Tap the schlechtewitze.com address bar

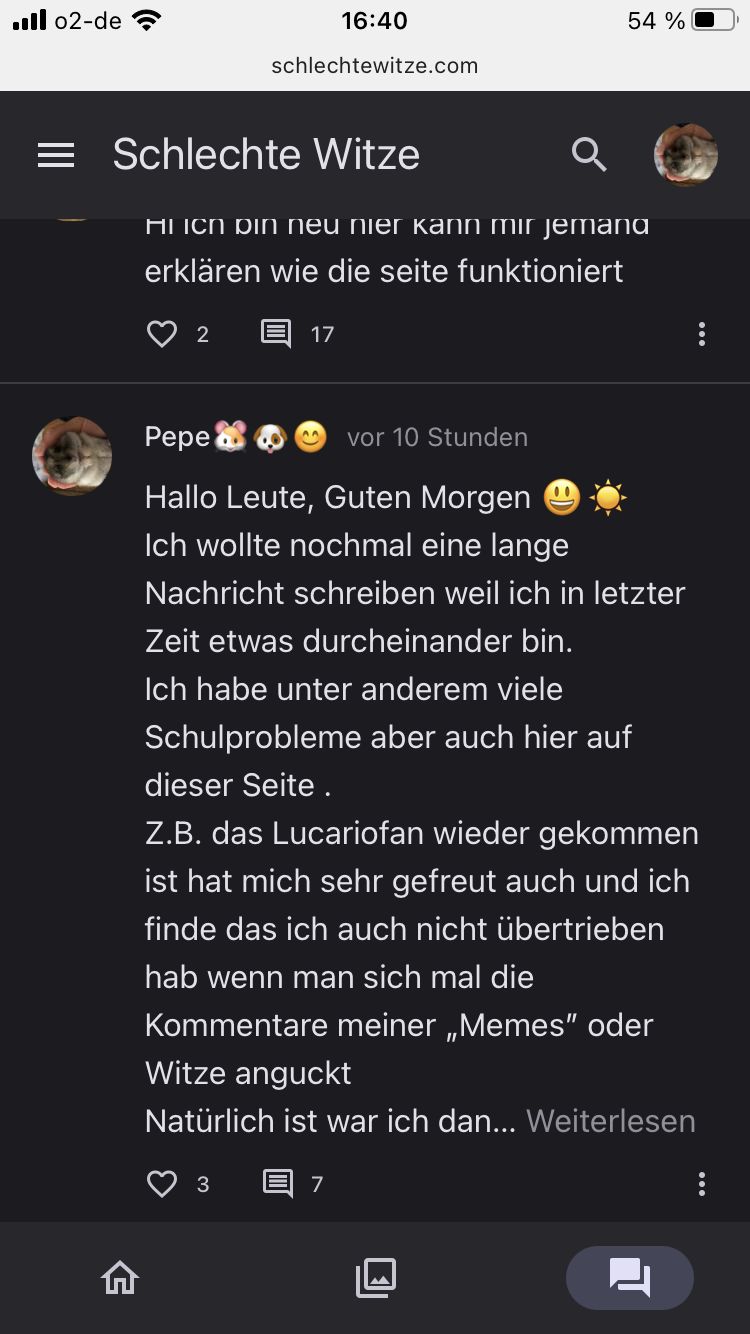pos(375,66)
